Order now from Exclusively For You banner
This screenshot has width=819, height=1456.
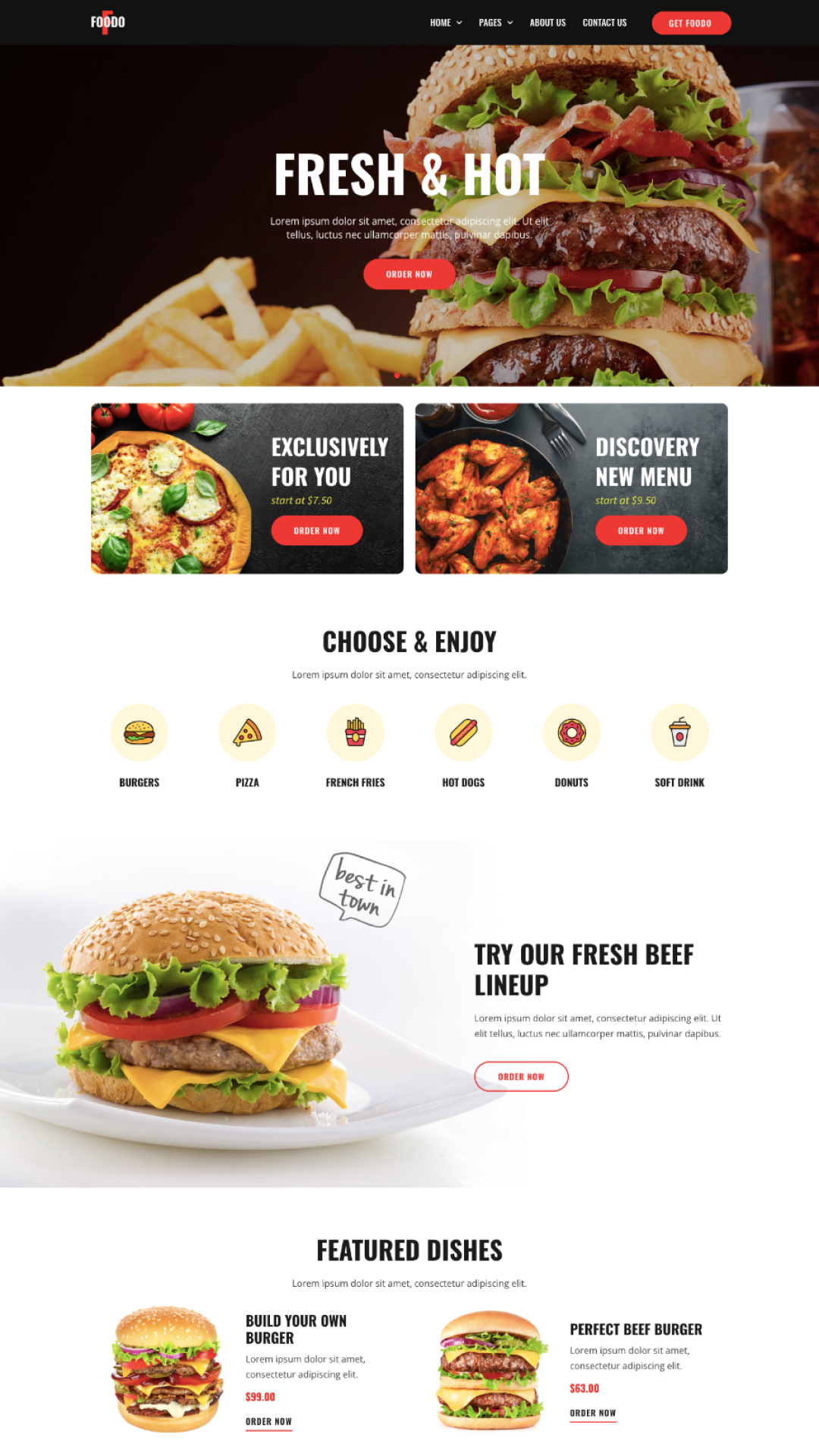[x=317, y=530]
